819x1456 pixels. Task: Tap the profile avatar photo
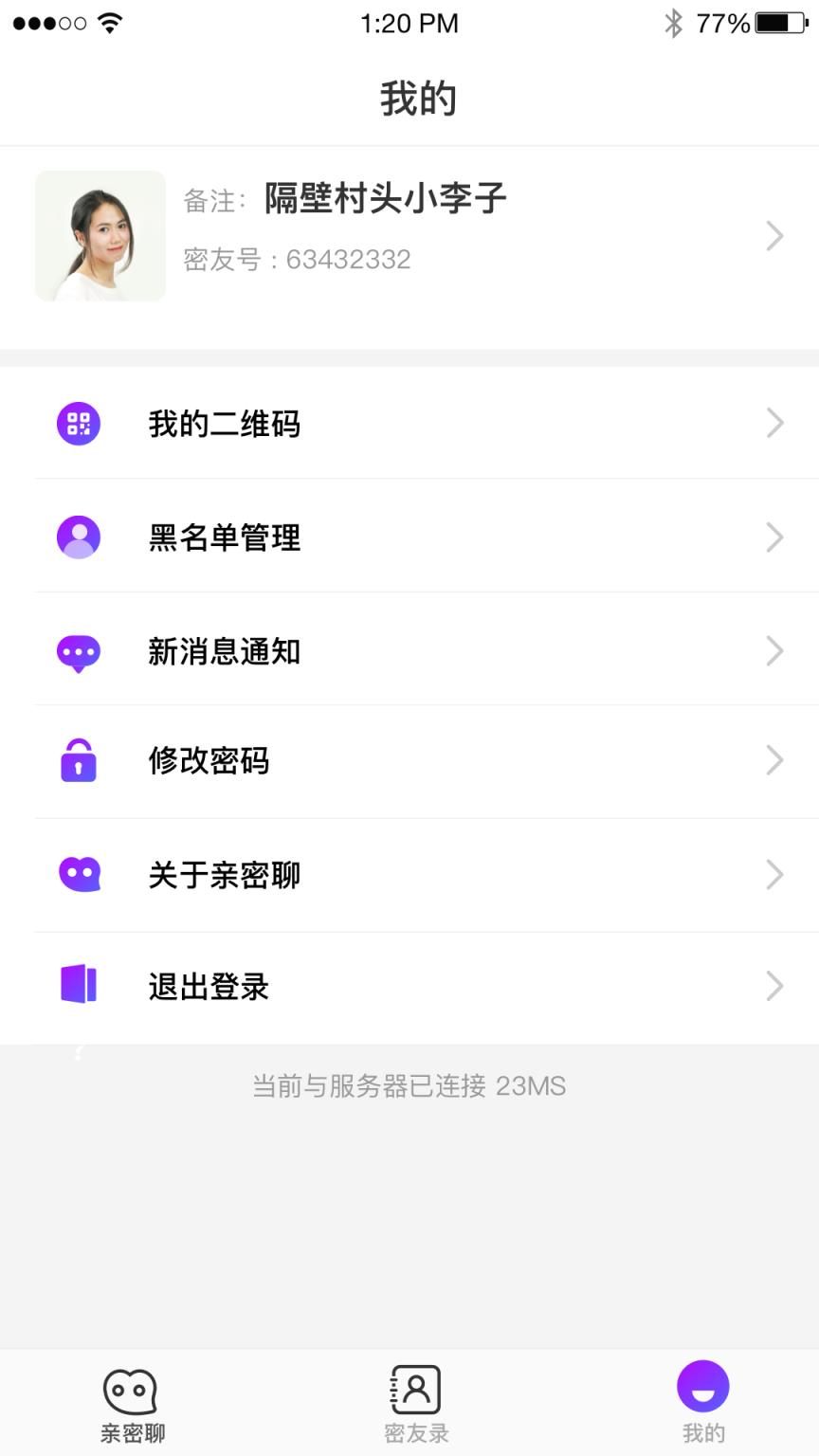pos(100,235)
